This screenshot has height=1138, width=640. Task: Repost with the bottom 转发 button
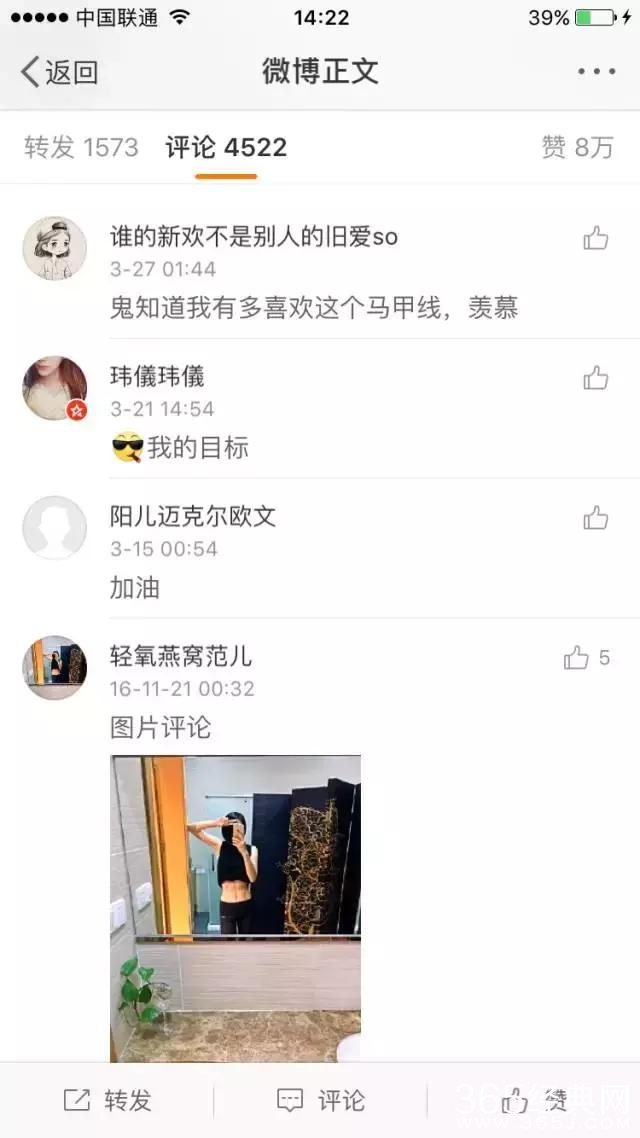click(x=108, y=1101)
